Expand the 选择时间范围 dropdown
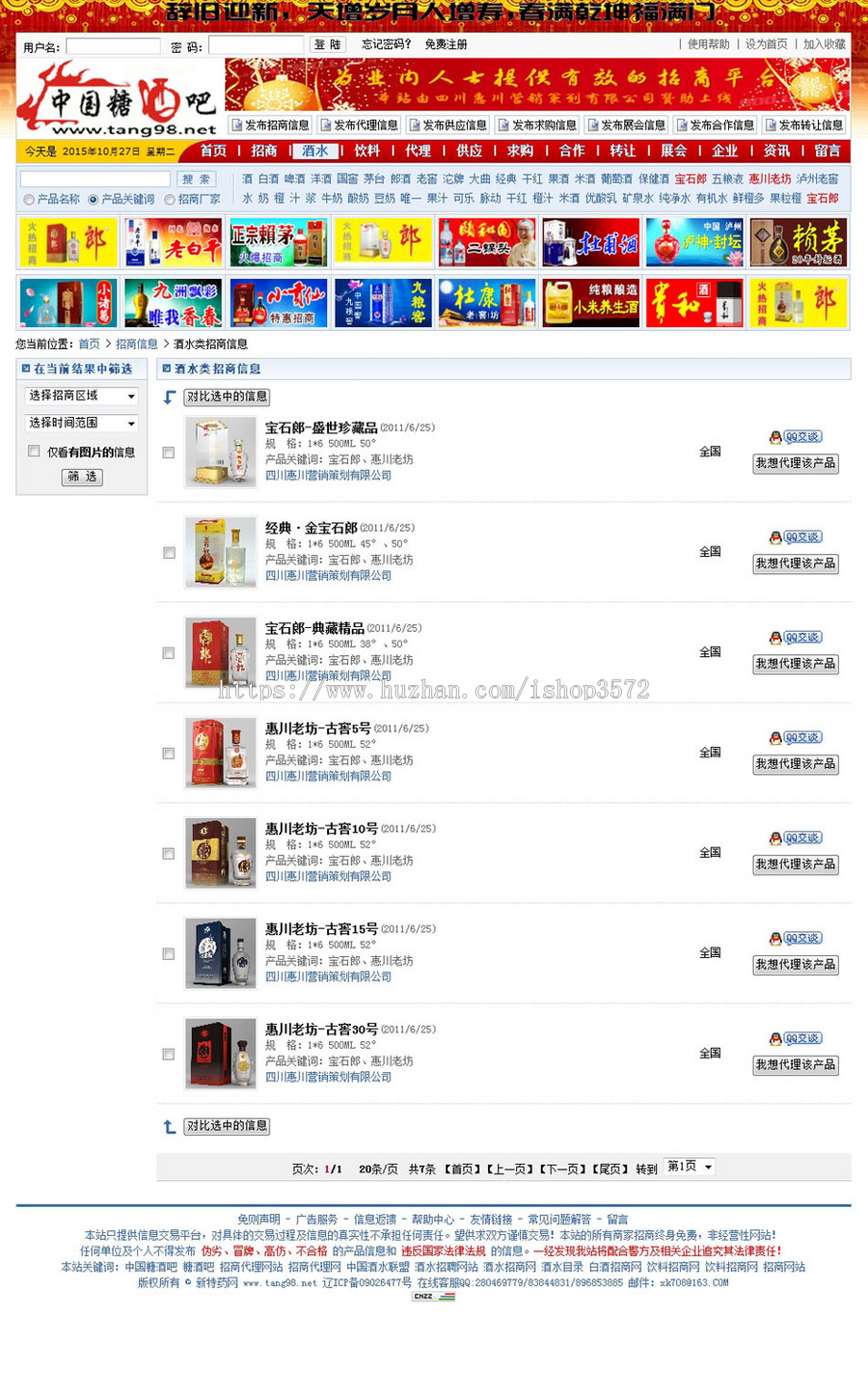This screenshot has width=868, height=1374. [82, 424]
